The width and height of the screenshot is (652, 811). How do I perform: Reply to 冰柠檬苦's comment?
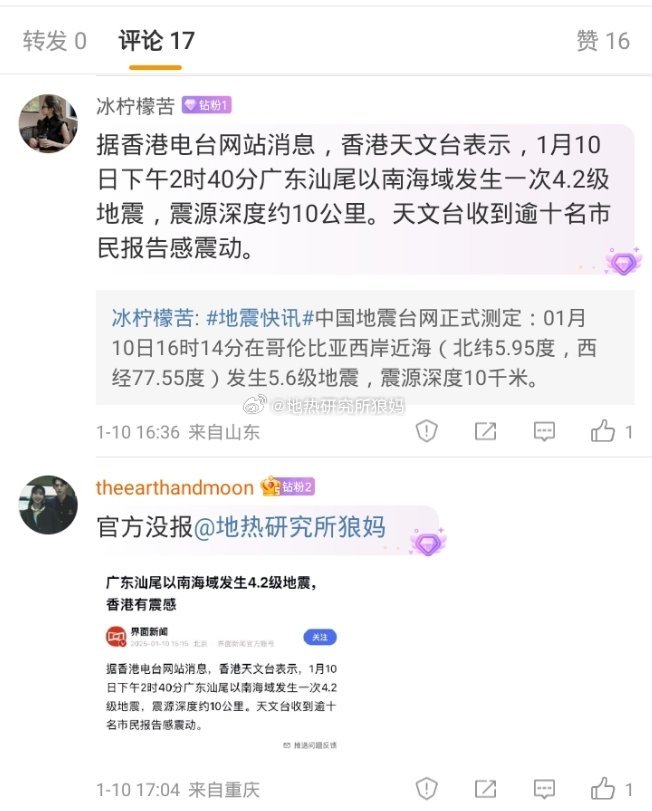click(544, 432)
